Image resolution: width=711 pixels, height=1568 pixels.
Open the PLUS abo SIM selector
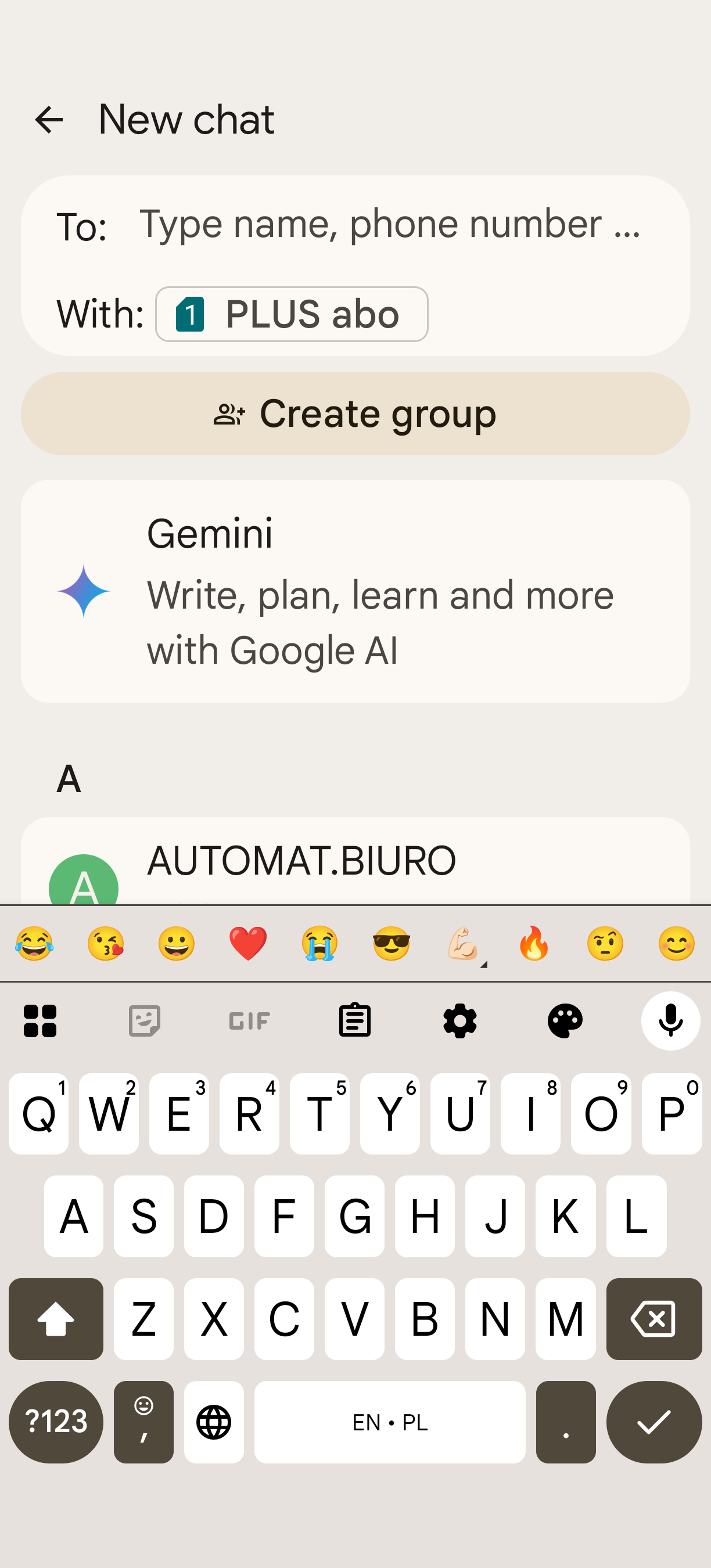[292, 314]
